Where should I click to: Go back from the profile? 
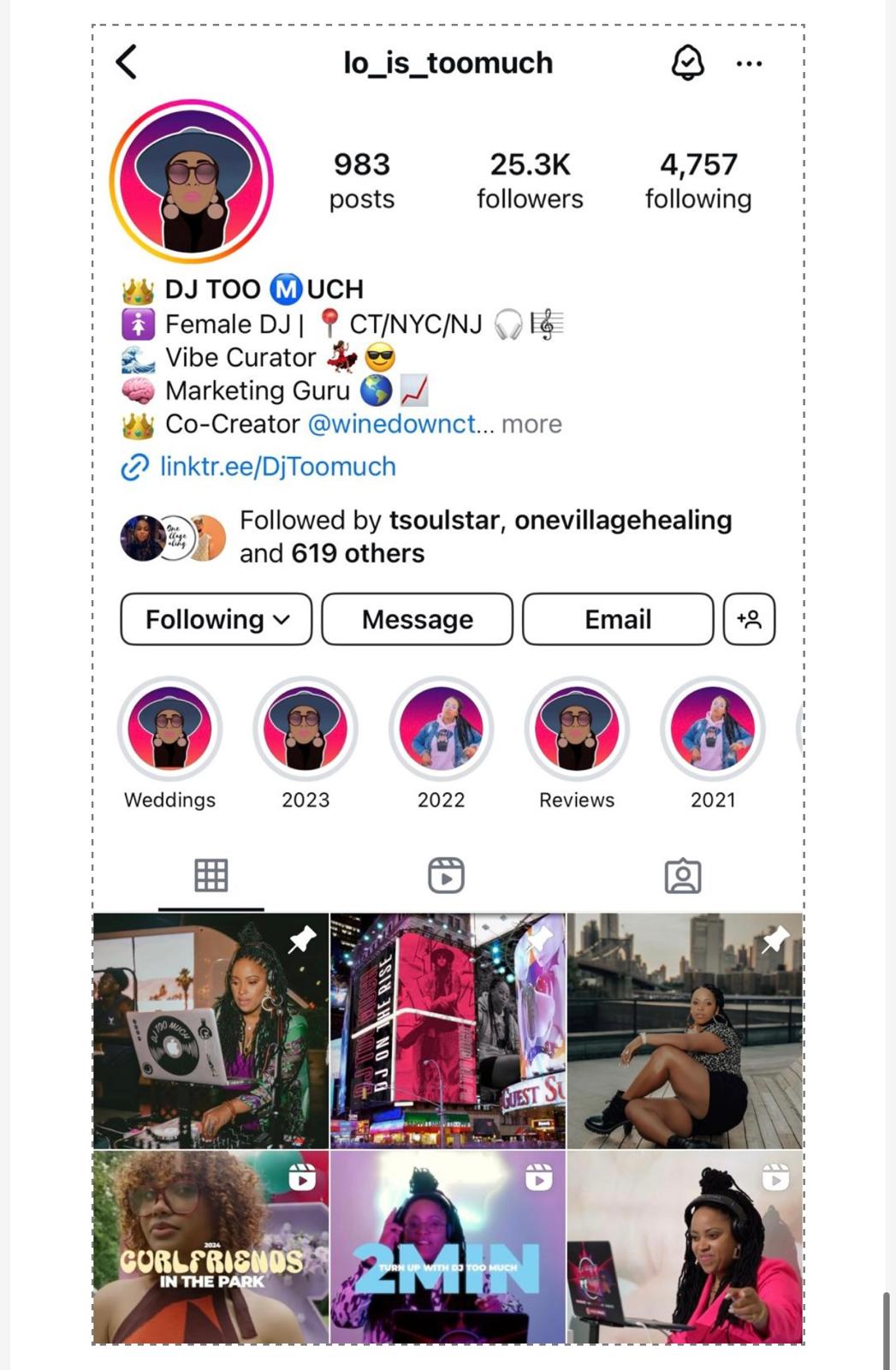coord(126,63)
